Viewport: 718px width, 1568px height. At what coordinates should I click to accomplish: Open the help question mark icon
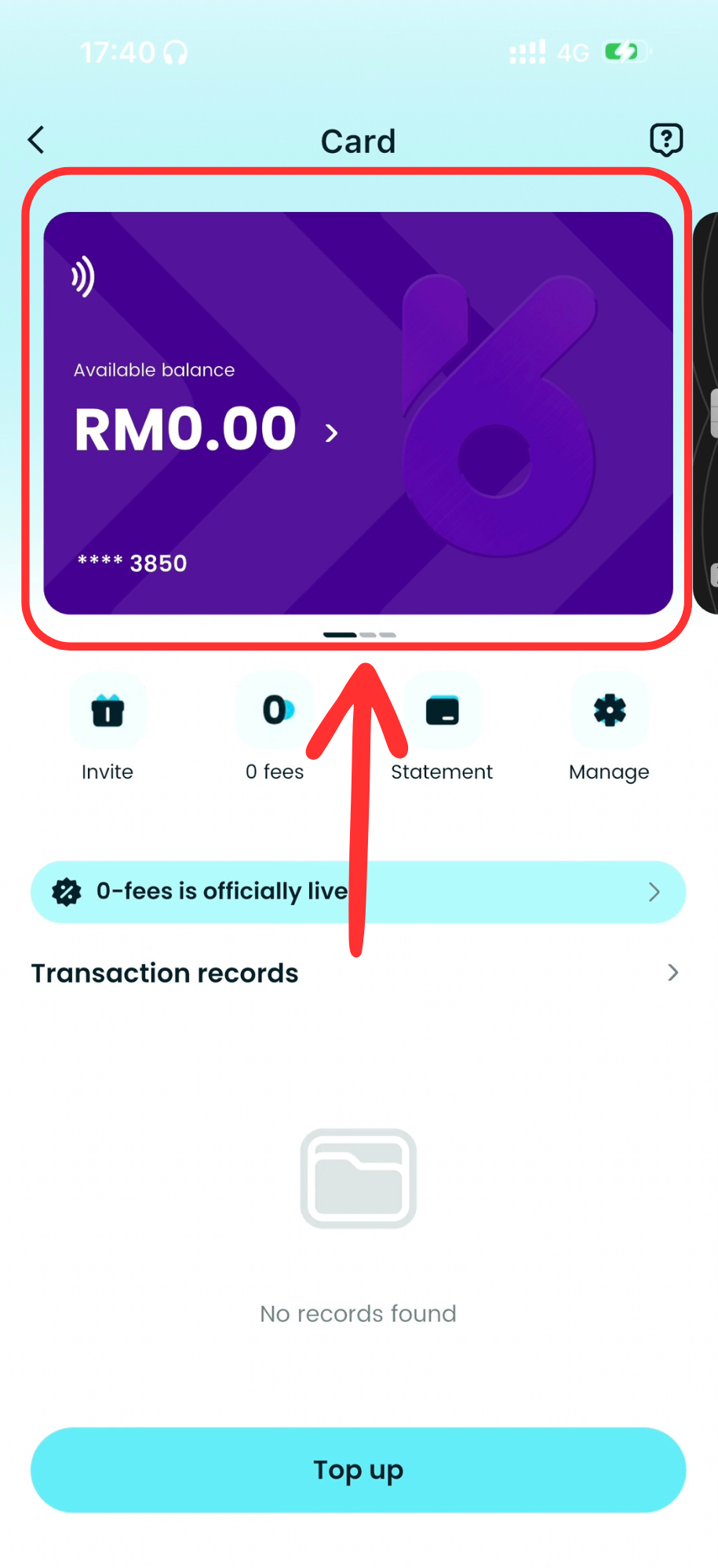tap(666, 140)
